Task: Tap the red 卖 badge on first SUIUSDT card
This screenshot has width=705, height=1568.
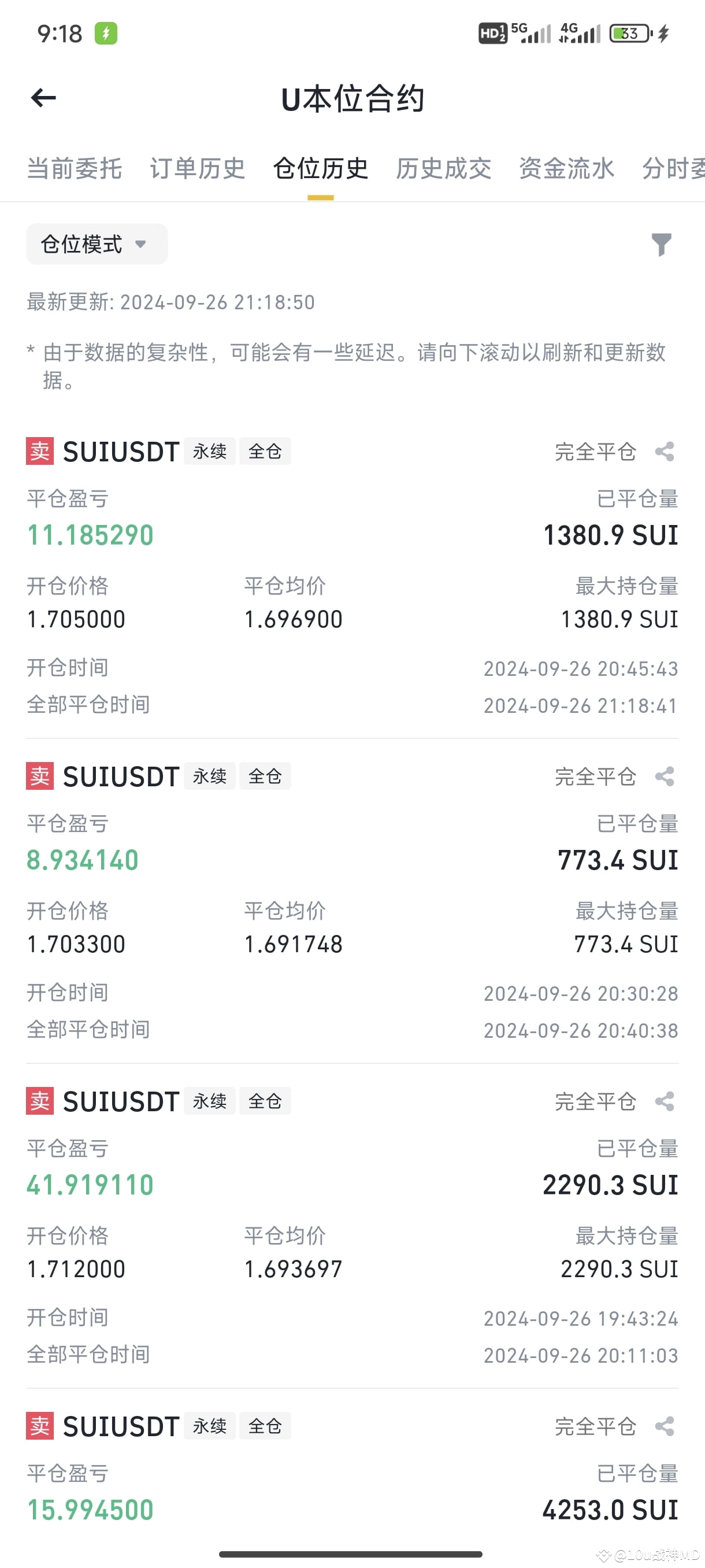Action: click(x=39, y=451)
